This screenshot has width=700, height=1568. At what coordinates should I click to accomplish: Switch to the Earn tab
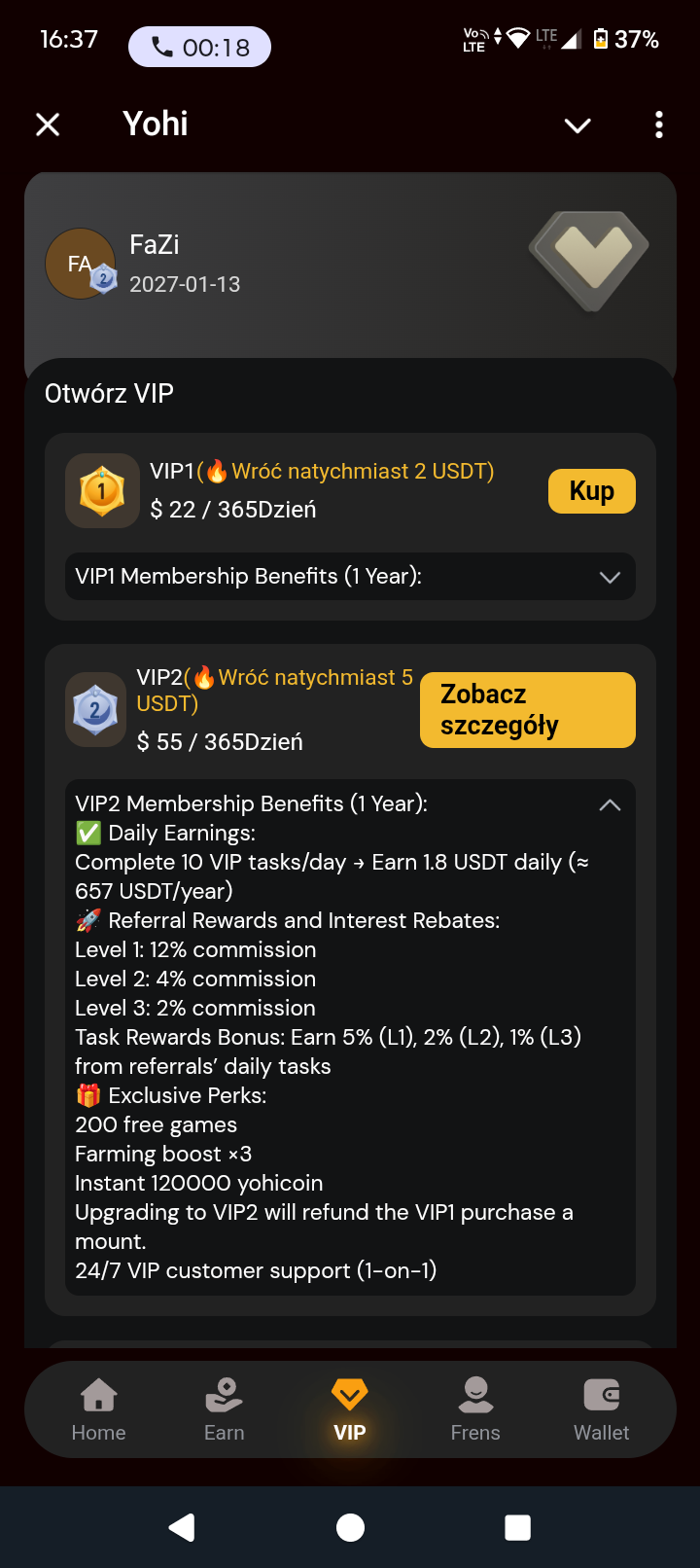pyautogui.click(x=224, y=1409)
